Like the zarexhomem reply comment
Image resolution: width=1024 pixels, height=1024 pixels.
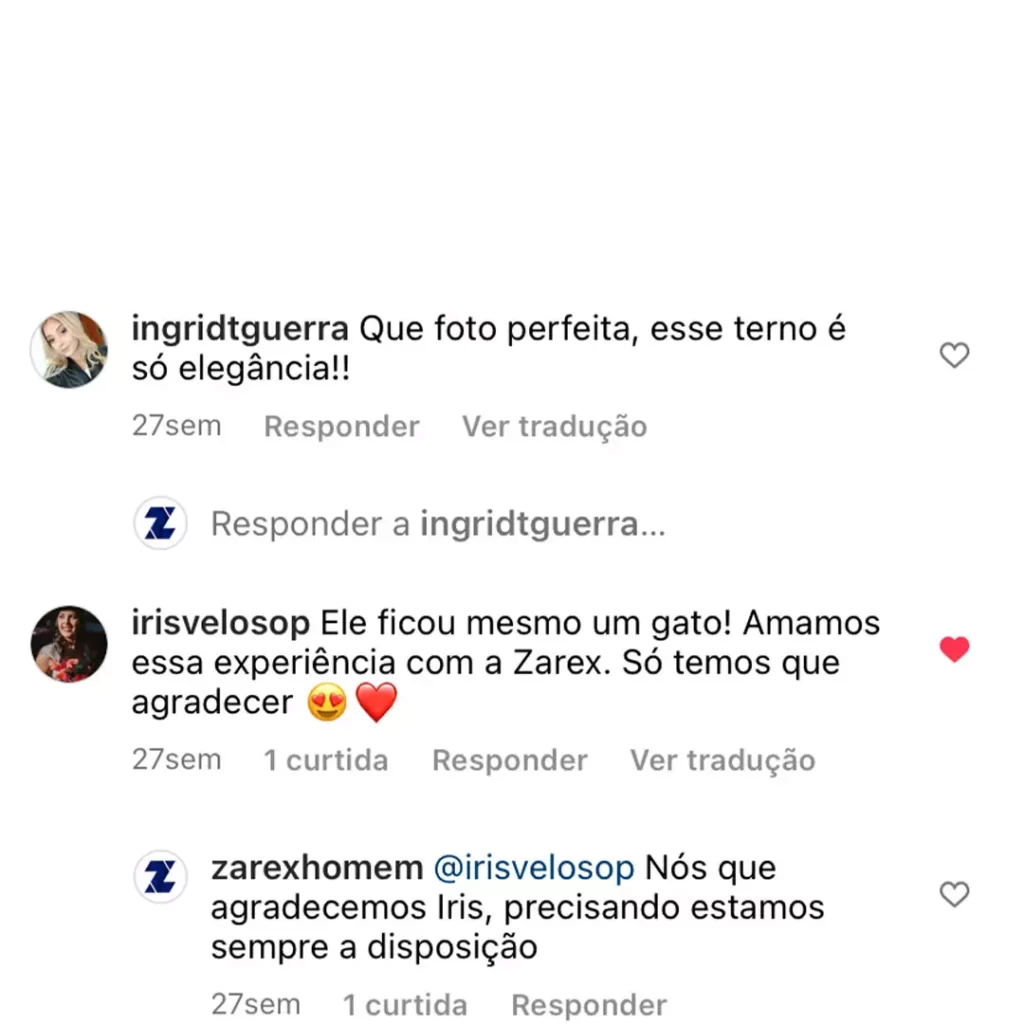[x=954, y=894]
